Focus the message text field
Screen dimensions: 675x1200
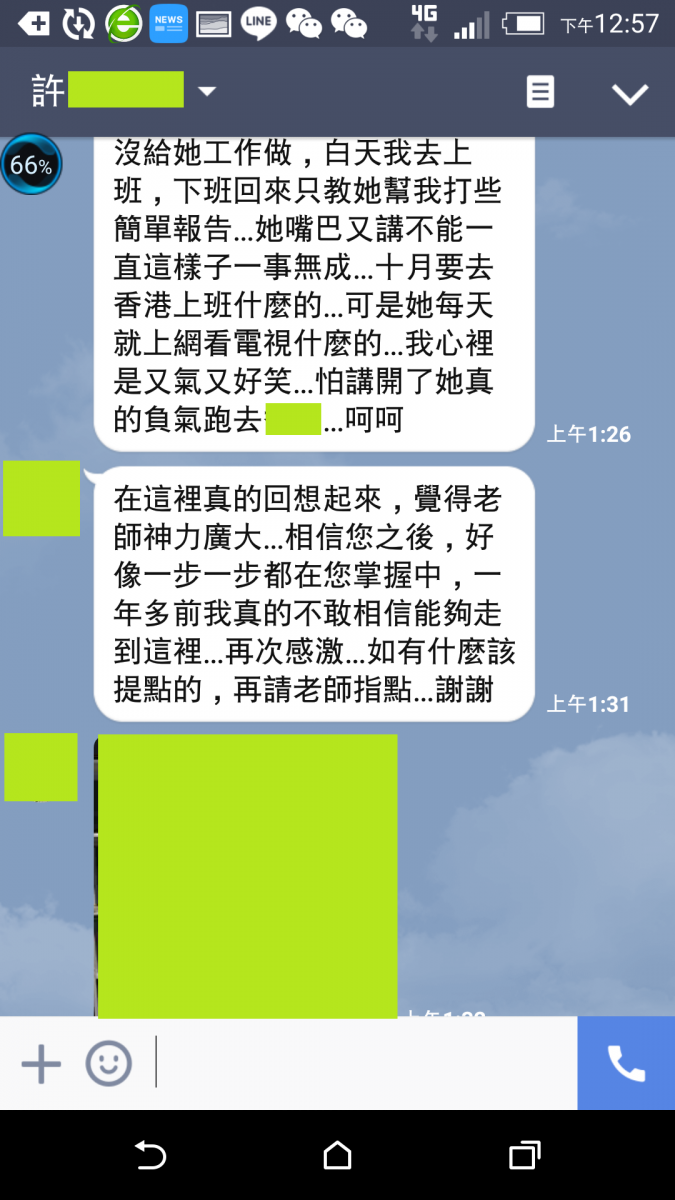pos(365,1064)
